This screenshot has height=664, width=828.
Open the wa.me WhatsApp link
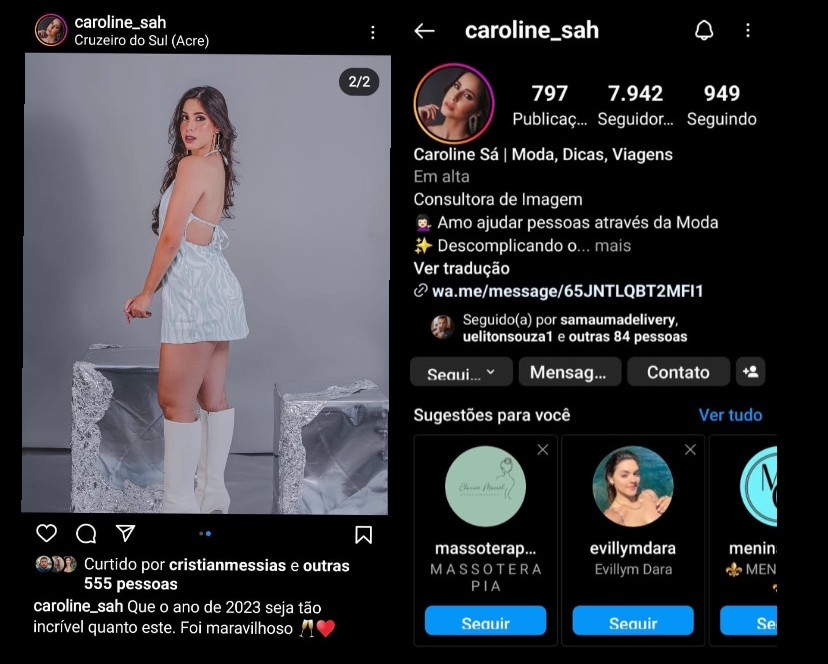567,292
